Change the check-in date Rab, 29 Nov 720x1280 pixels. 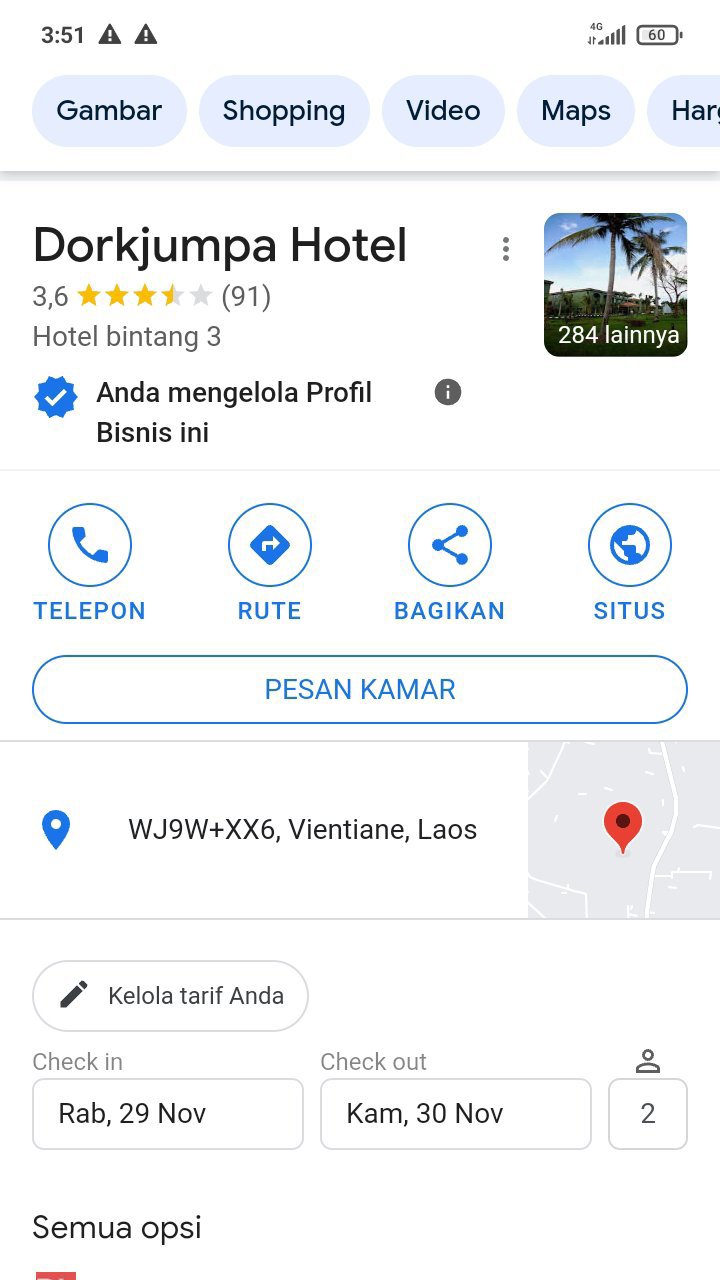(x=168, y=1114)
